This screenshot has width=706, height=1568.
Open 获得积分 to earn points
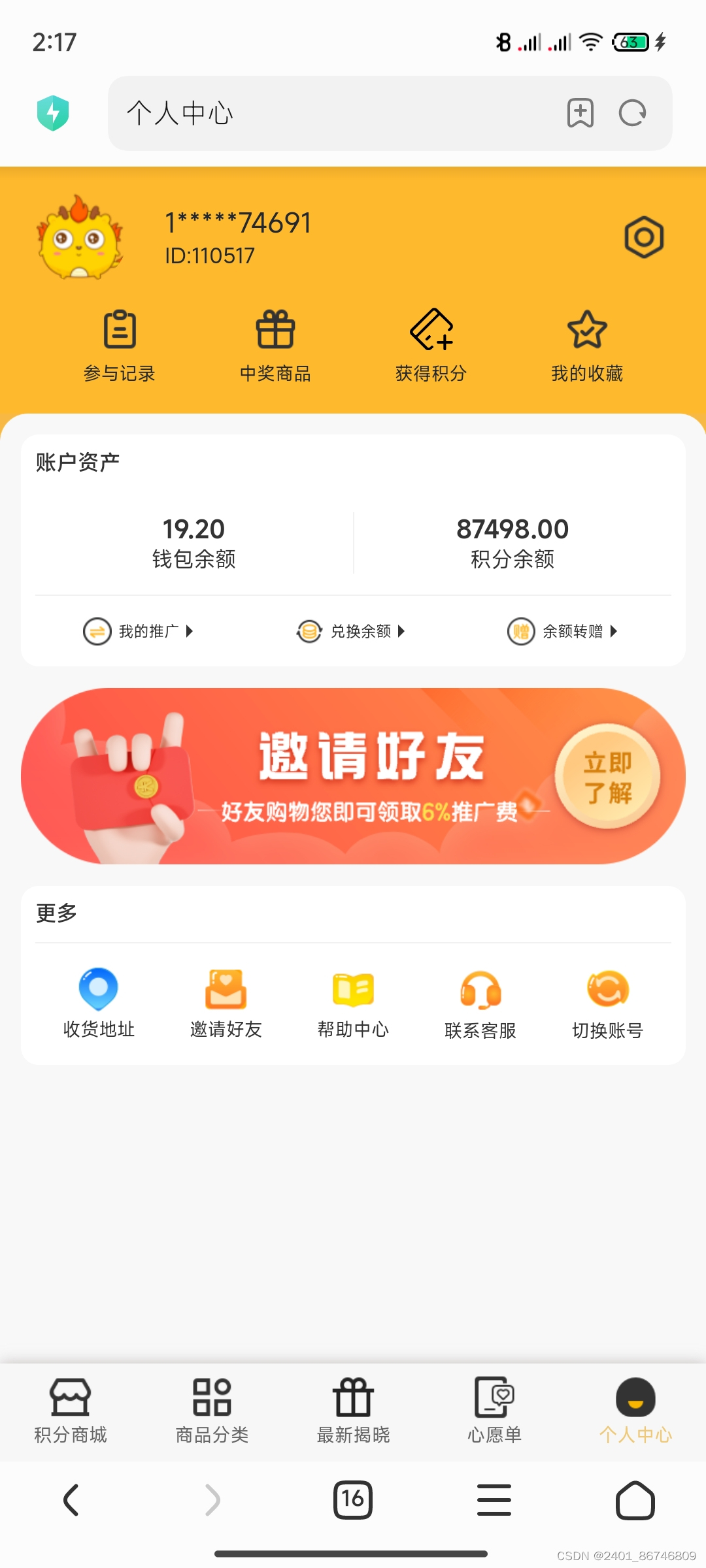click(431, 346)
